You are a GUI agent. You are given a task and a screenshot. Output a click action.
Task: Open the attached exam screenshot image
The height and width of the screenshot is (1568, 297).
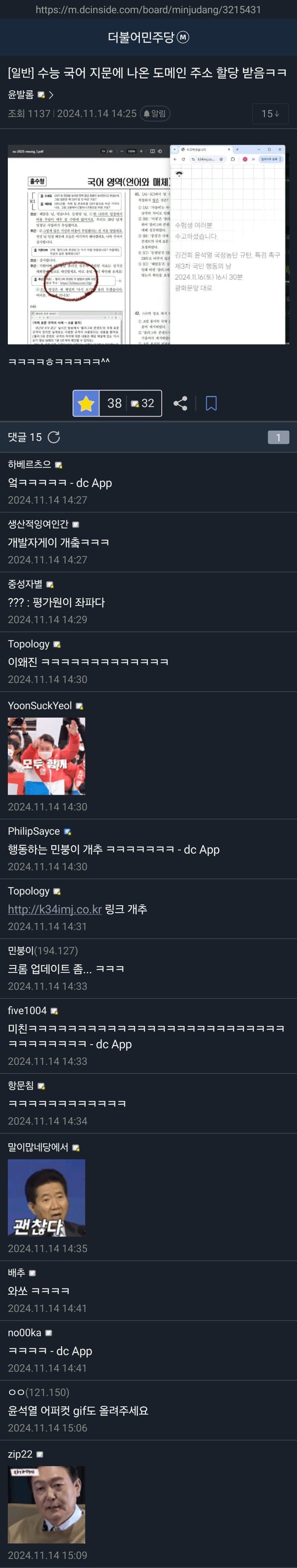146,244
